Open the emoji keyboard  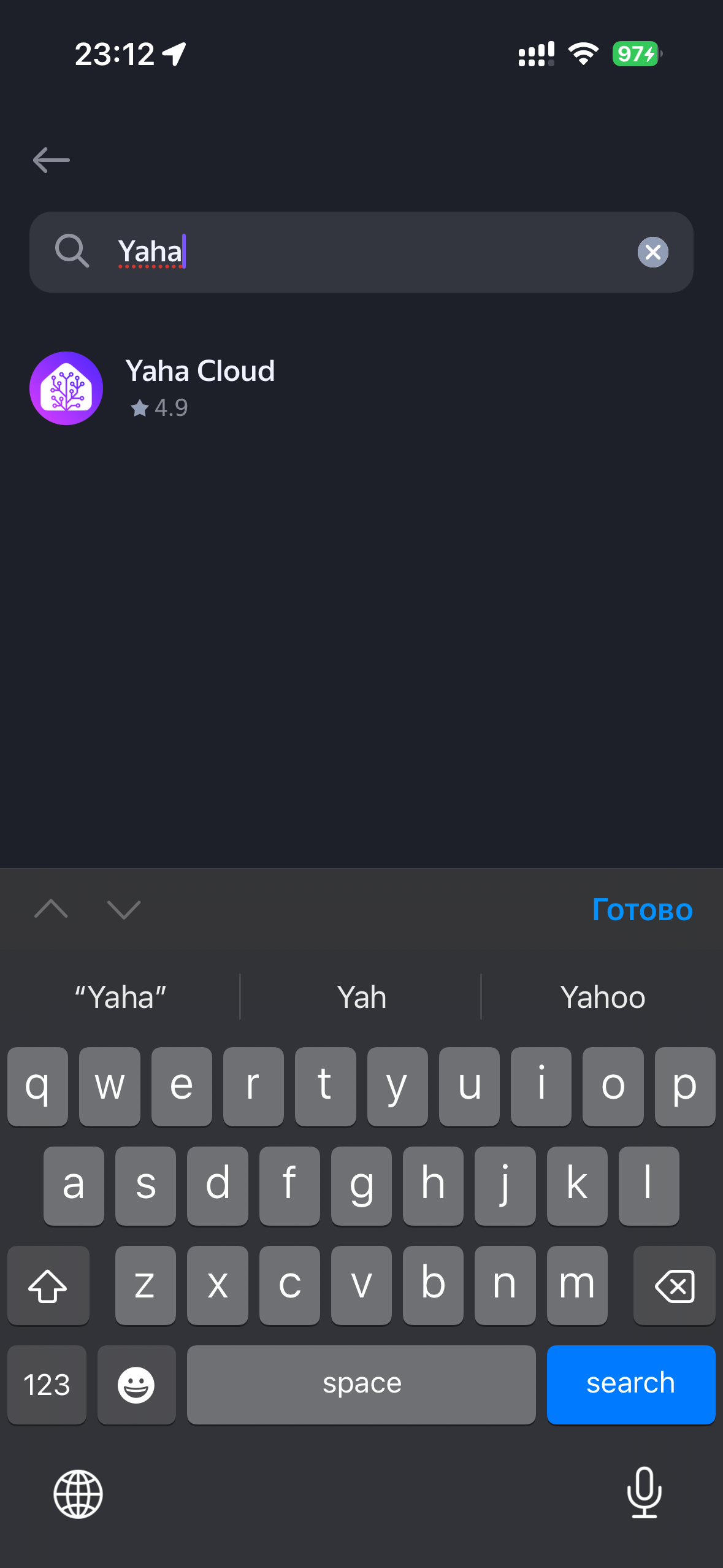click(x=136, y=1385)
